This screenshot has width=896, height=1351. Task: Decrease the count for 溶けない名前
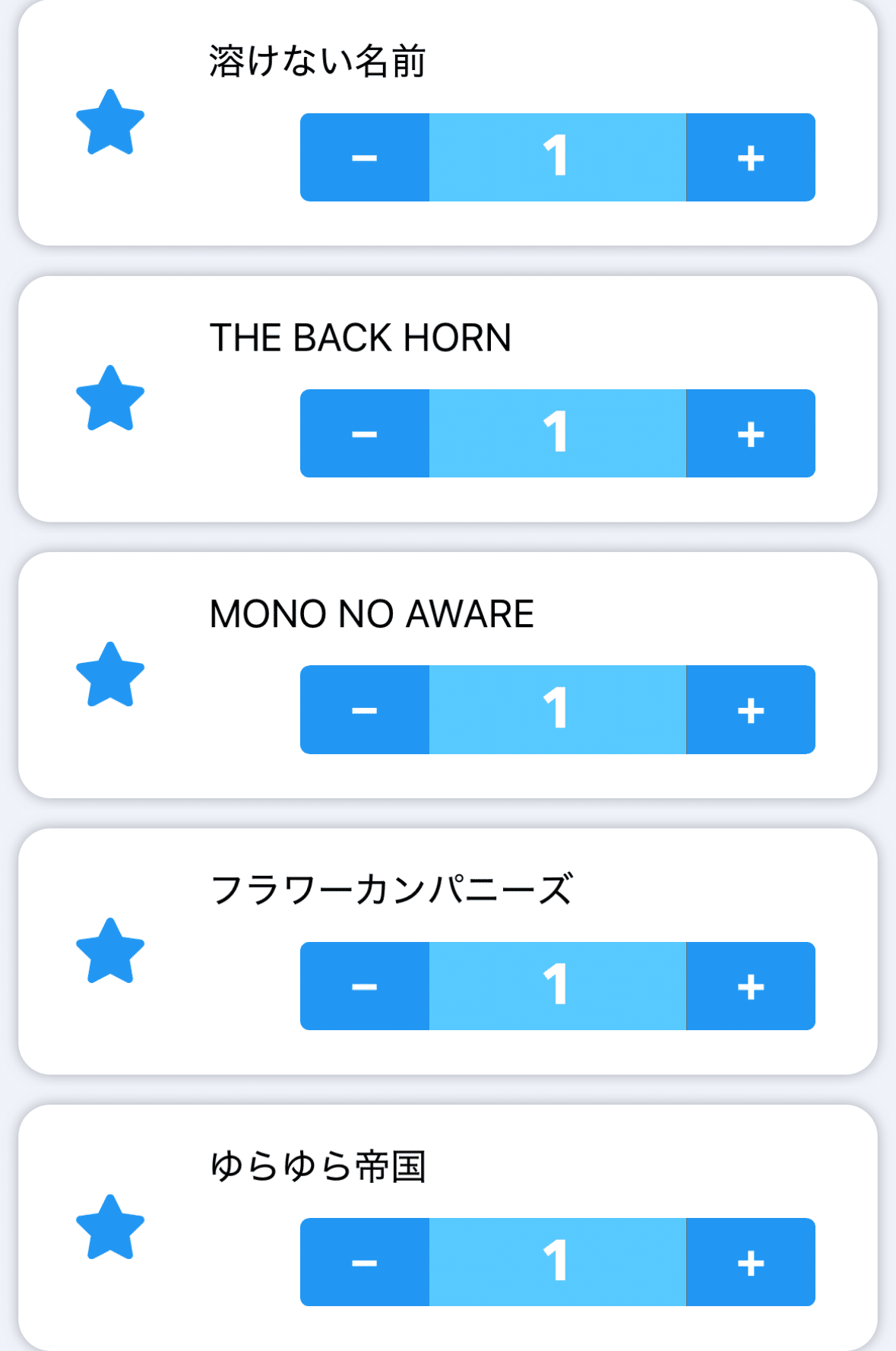coord(365,157)
